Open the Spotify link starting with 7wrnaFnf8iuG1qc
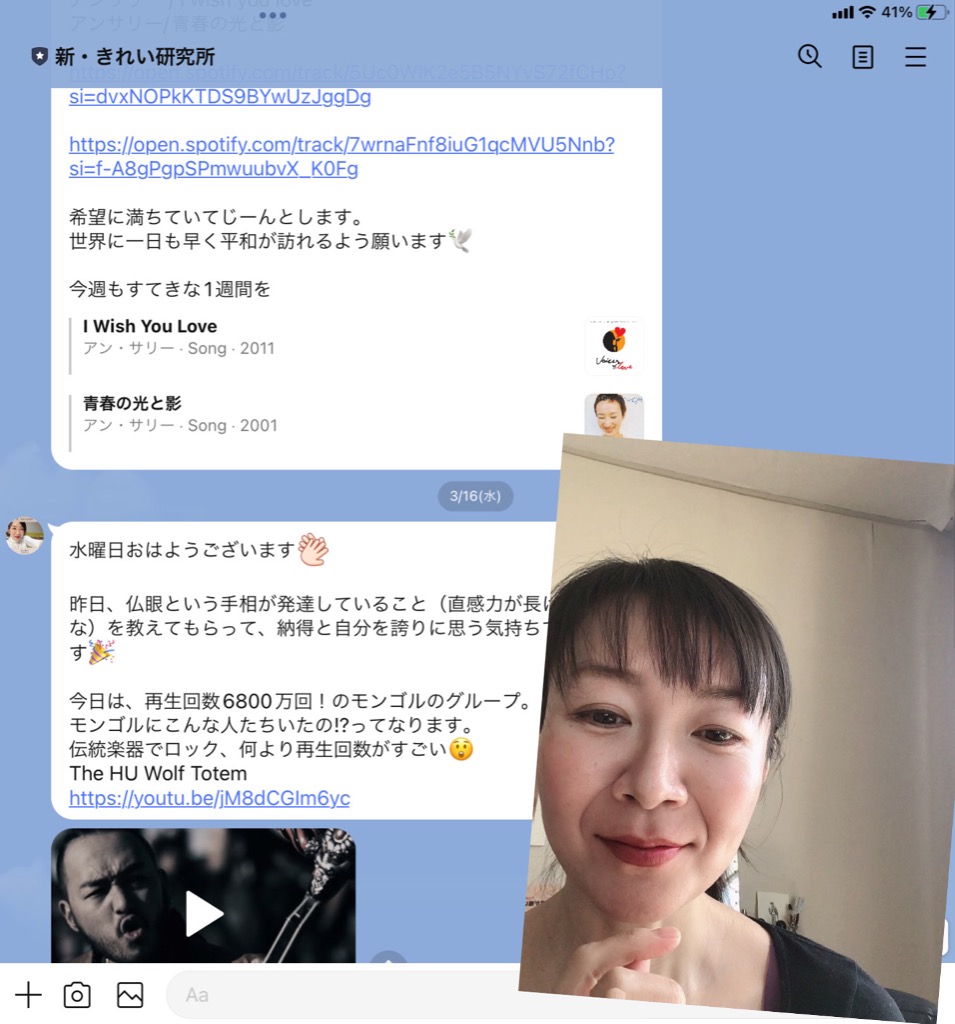 point(341,145)
